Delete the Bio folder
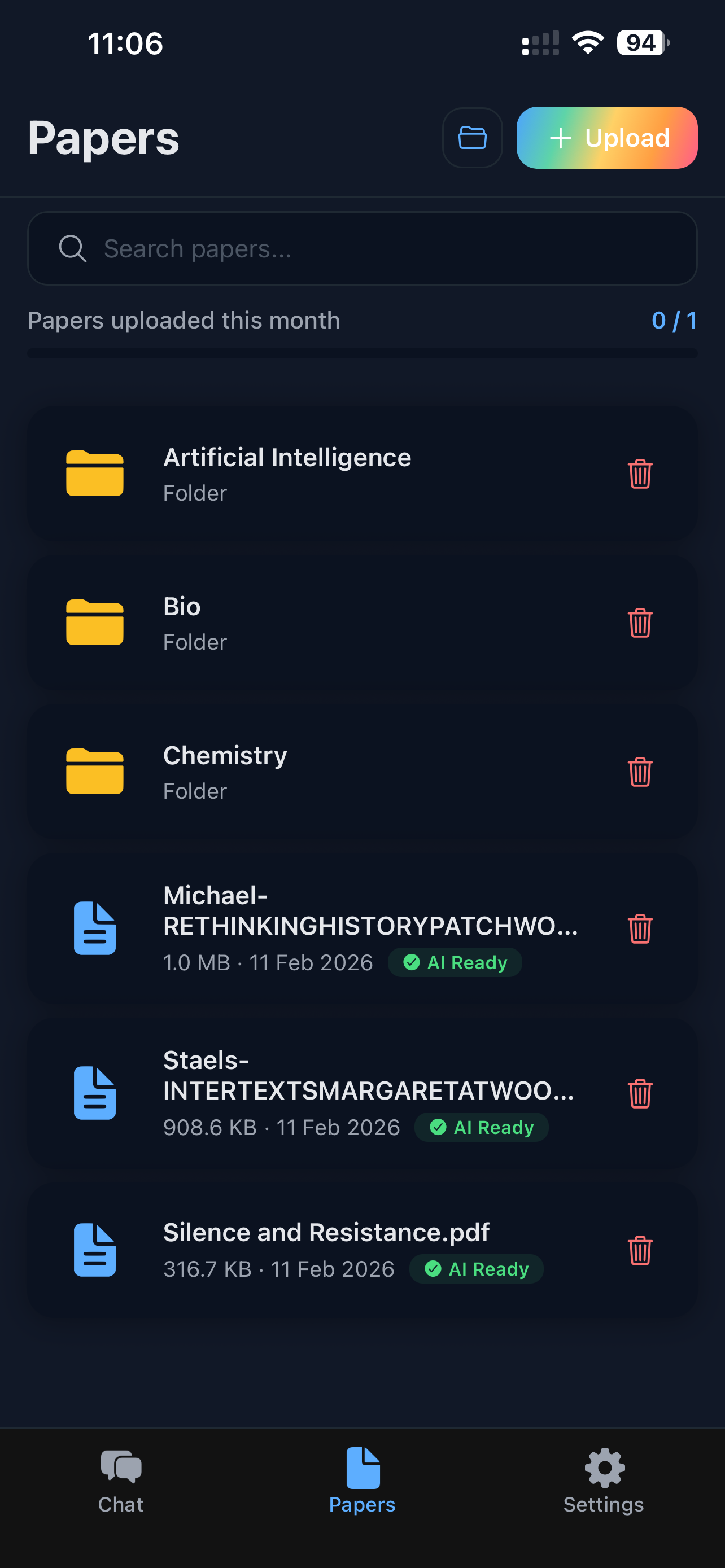The width and height of the screenshot is (725, 1568). (x=640, y=623)
